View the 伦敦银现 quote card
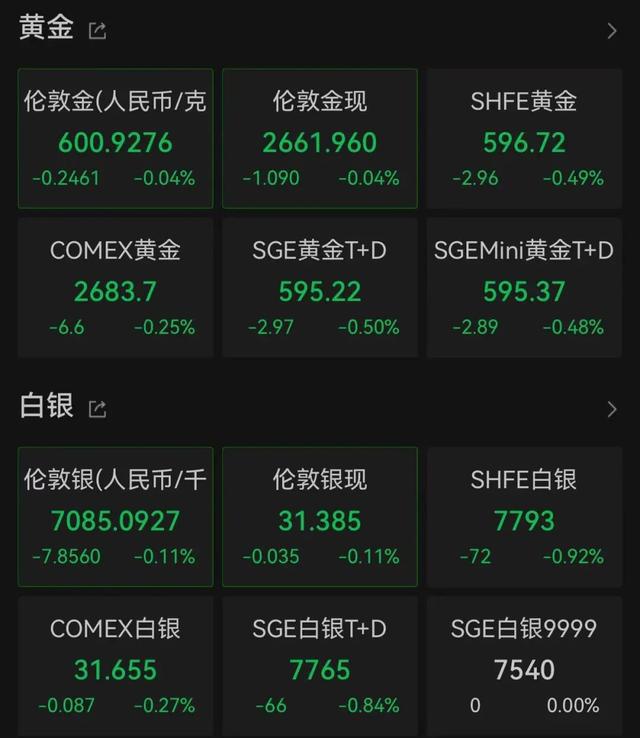Image resolution: width=640 pixels, height=738 pixels. pos(320,516)
